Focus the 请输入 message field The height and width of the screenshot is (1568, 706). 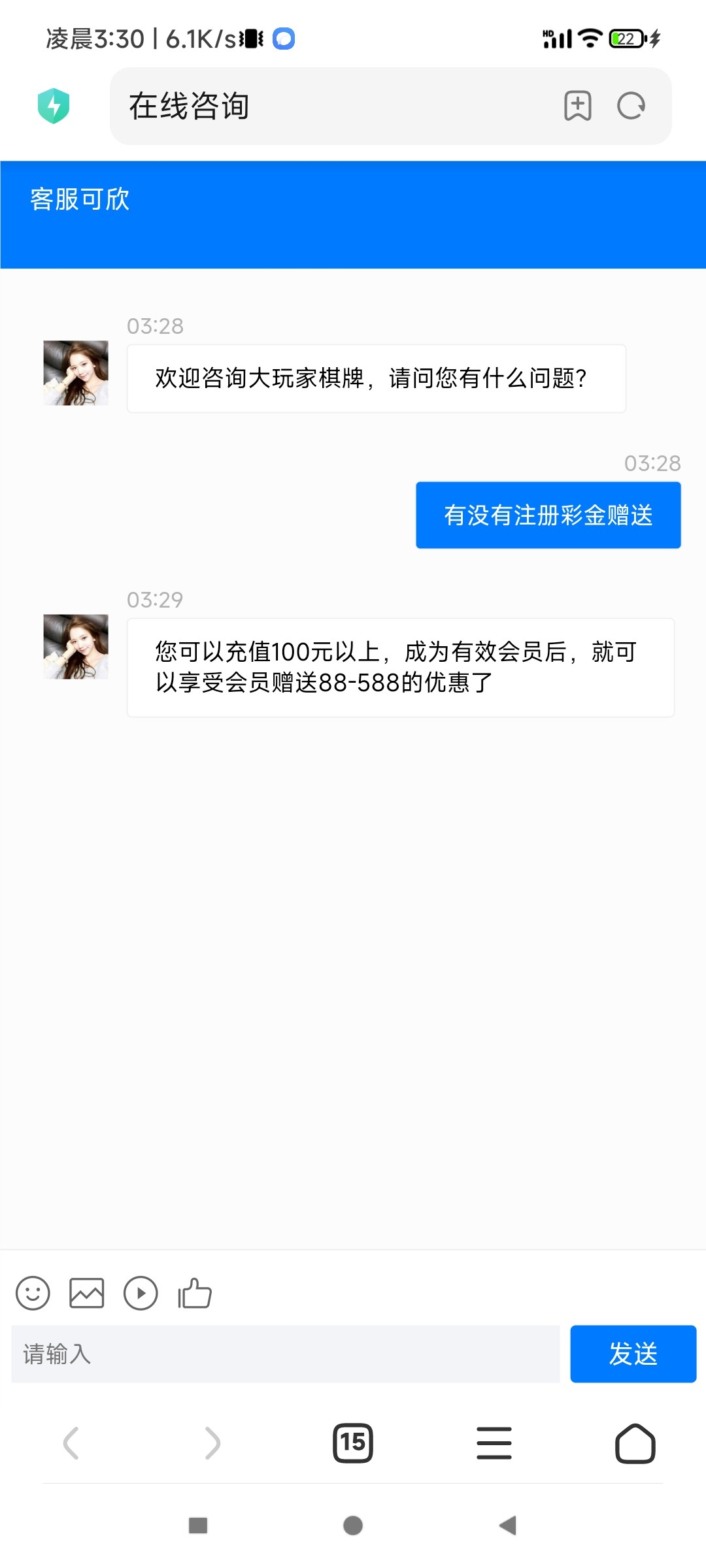(286, 1354)
